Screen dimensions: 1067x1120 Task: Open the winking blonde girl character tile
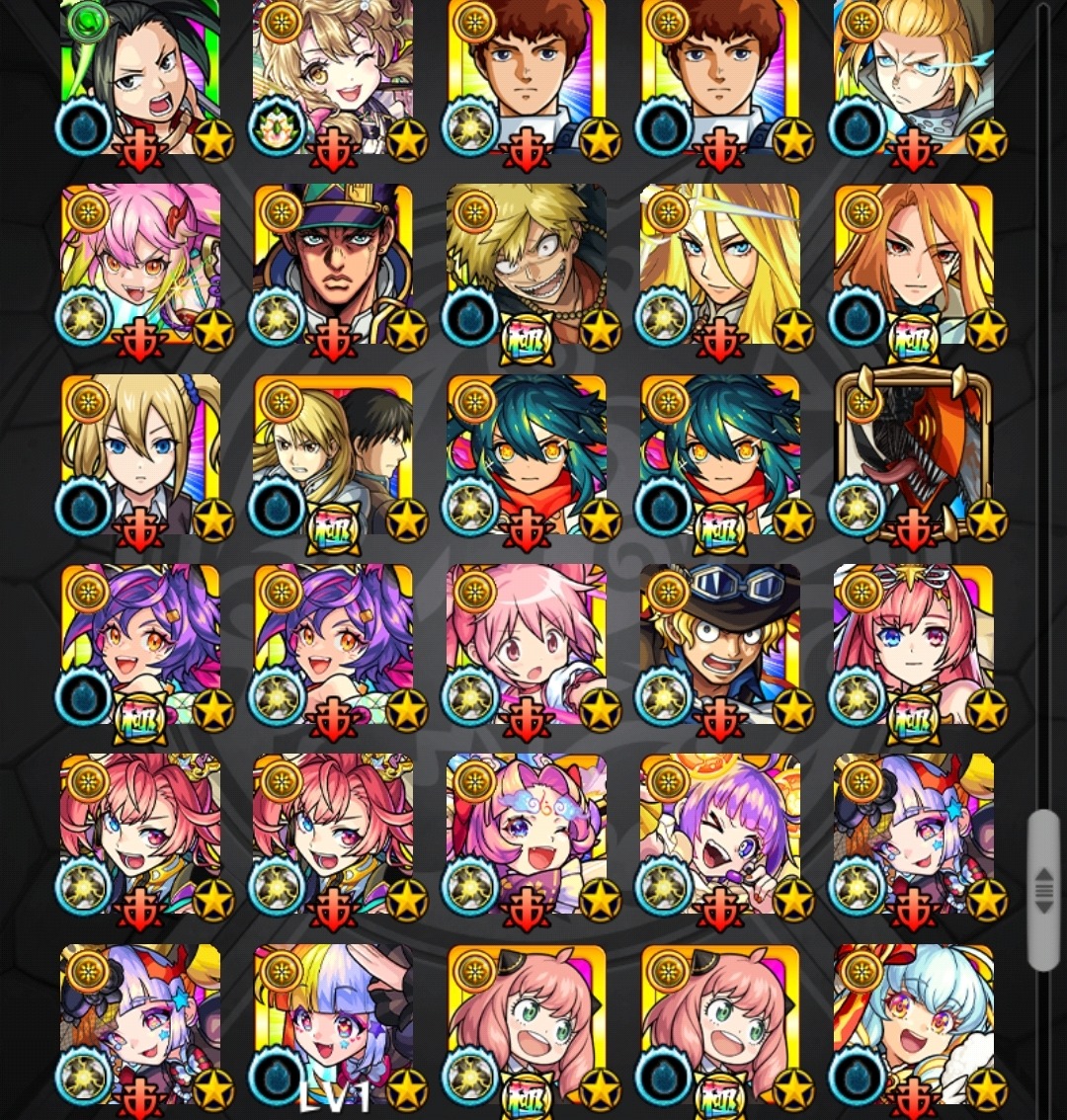[333, 74]
